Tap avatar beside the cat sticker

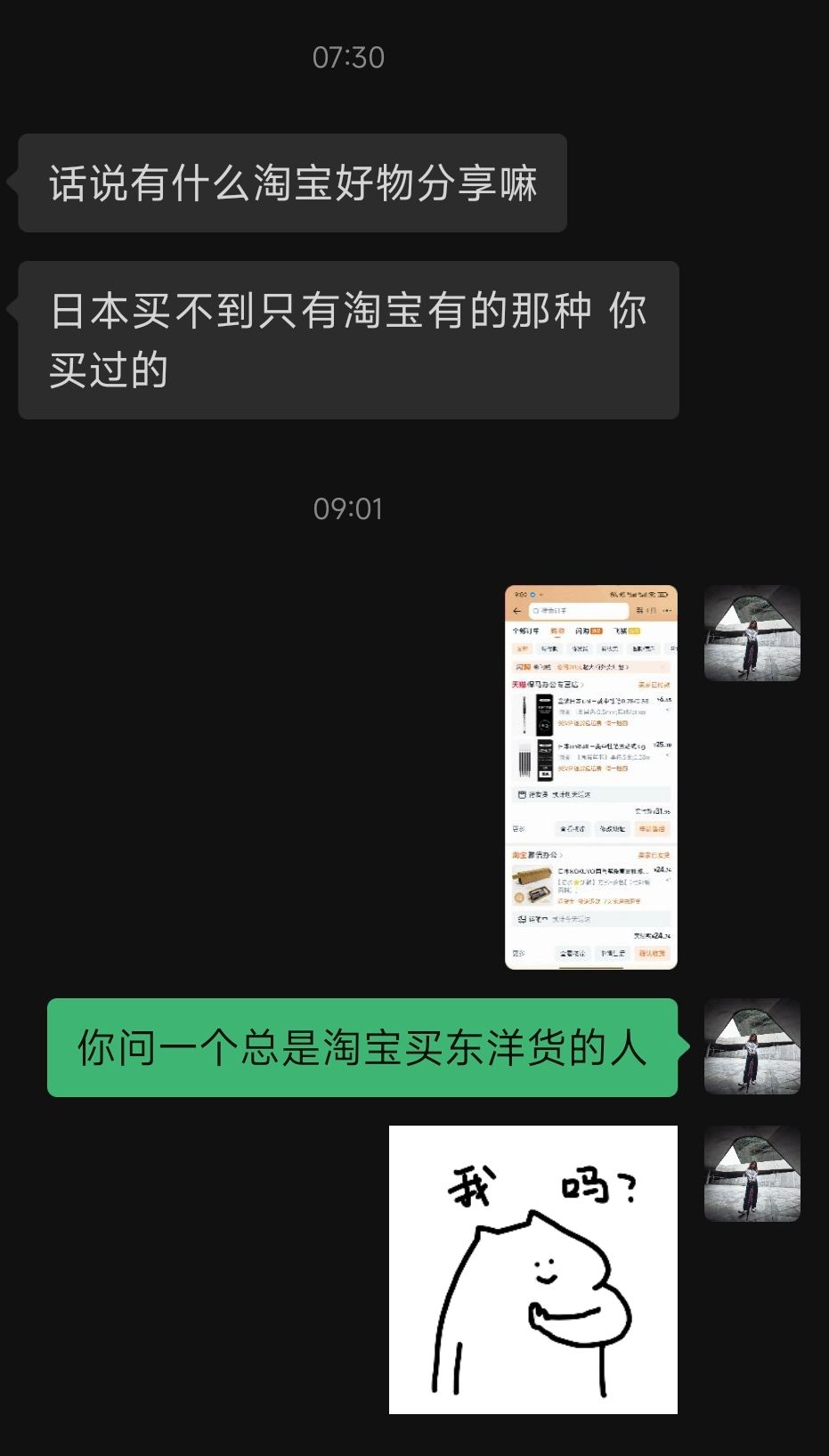pos(752,1174)
